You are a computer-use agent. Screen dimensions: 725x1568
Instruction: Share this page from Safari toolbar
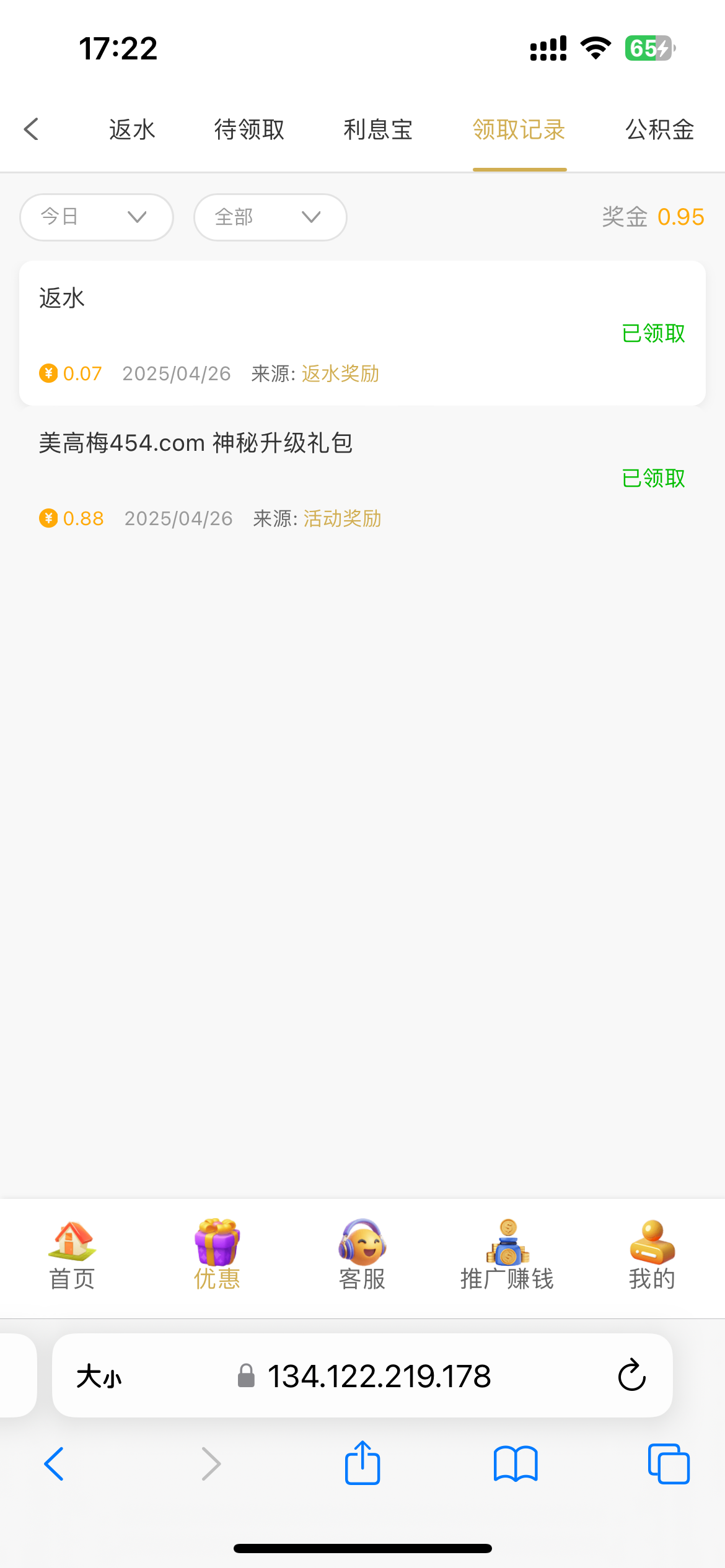[362, 1464]
